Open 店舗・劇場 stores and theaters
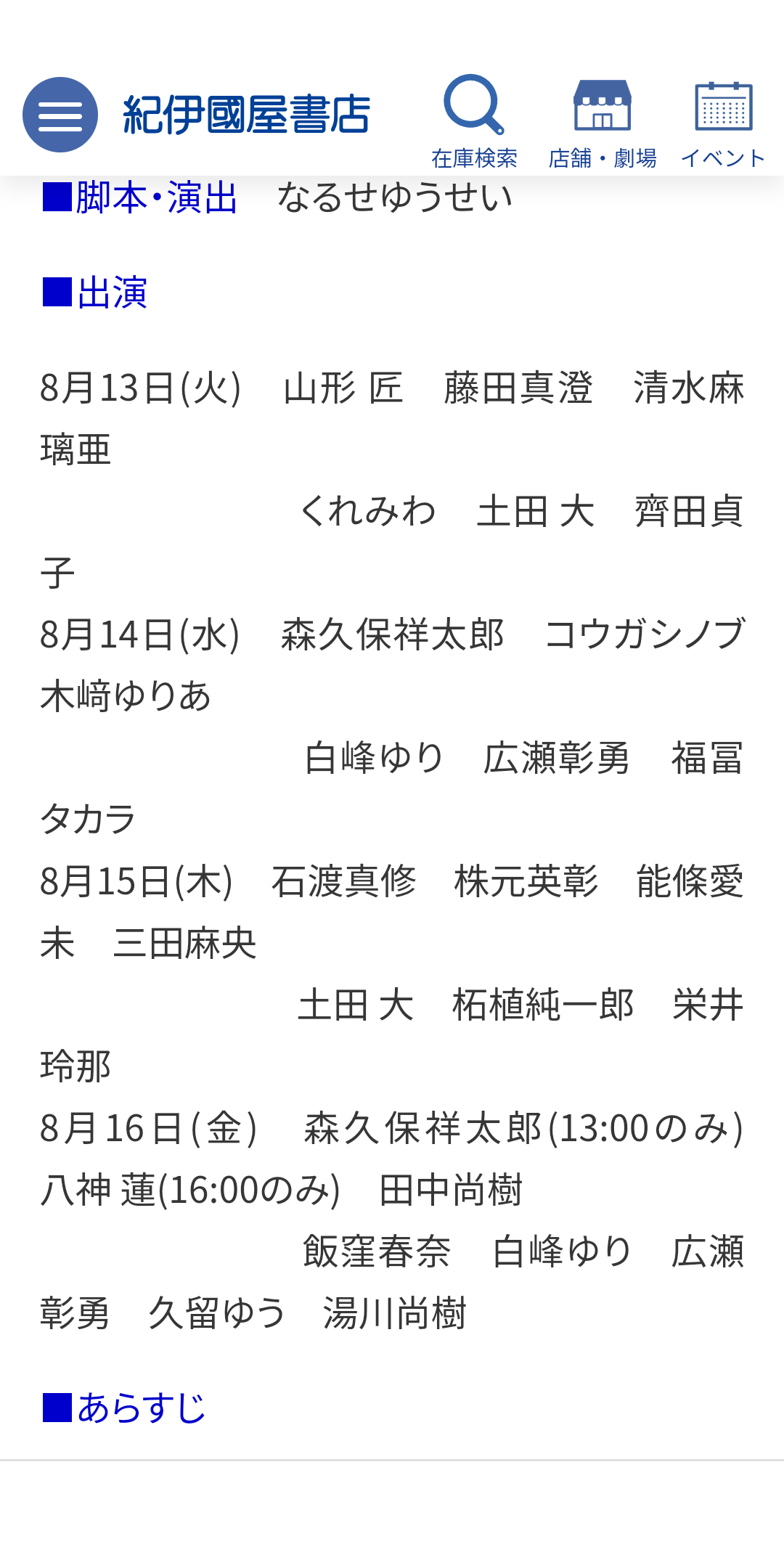Viewport: 784px width, 1568px height. click(602, 121)
